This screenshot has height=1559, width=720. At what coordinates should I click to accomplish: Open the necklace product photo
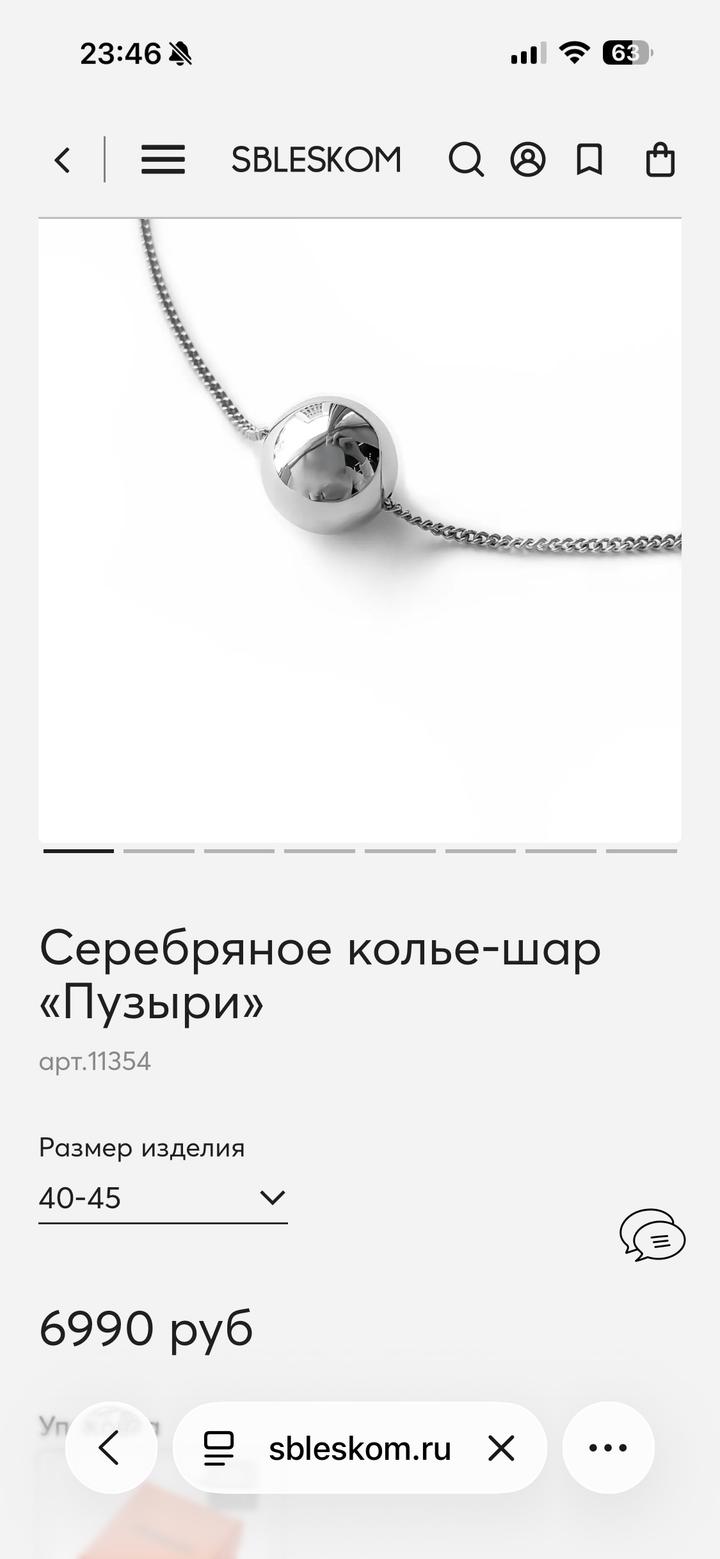360,530
